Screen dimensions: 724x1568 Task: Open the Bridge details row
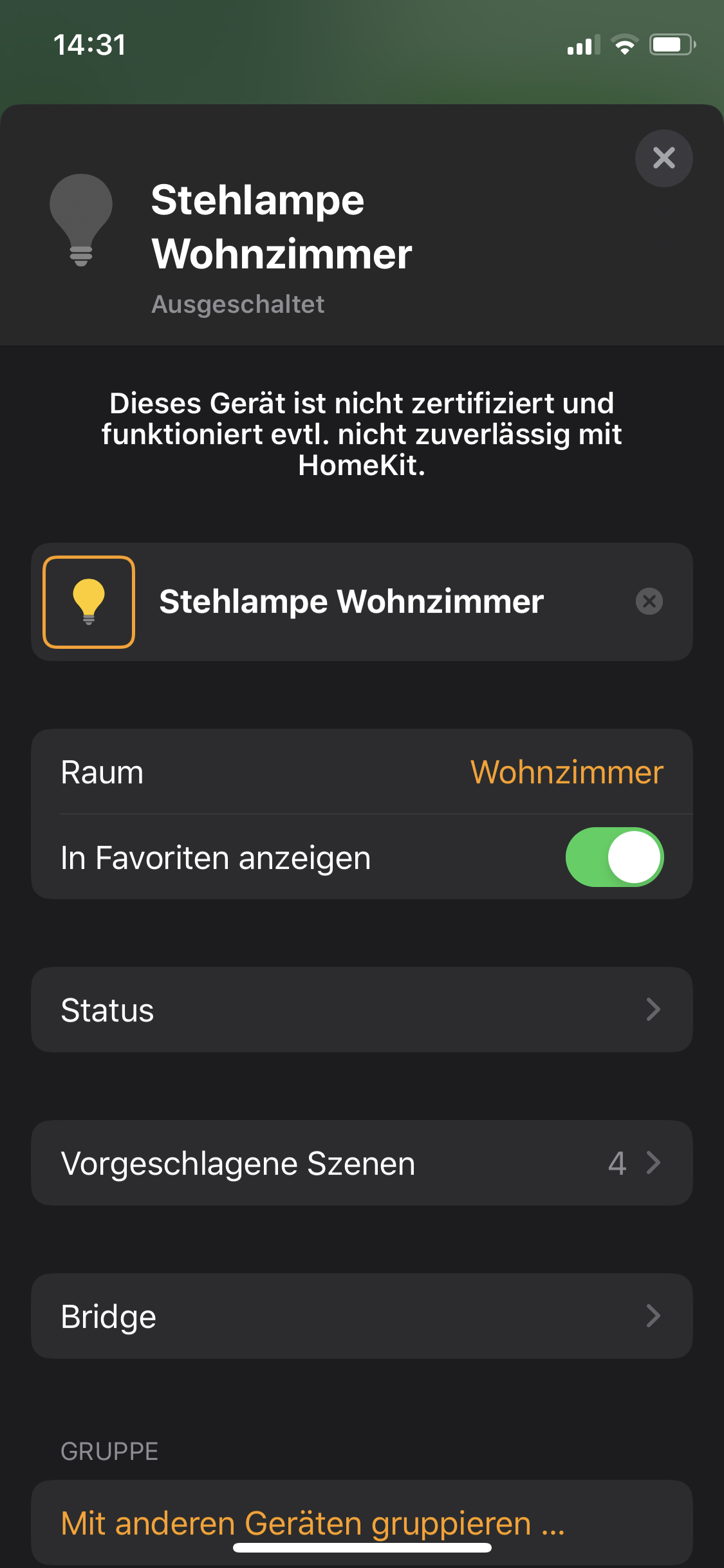tap(362, 1316)
